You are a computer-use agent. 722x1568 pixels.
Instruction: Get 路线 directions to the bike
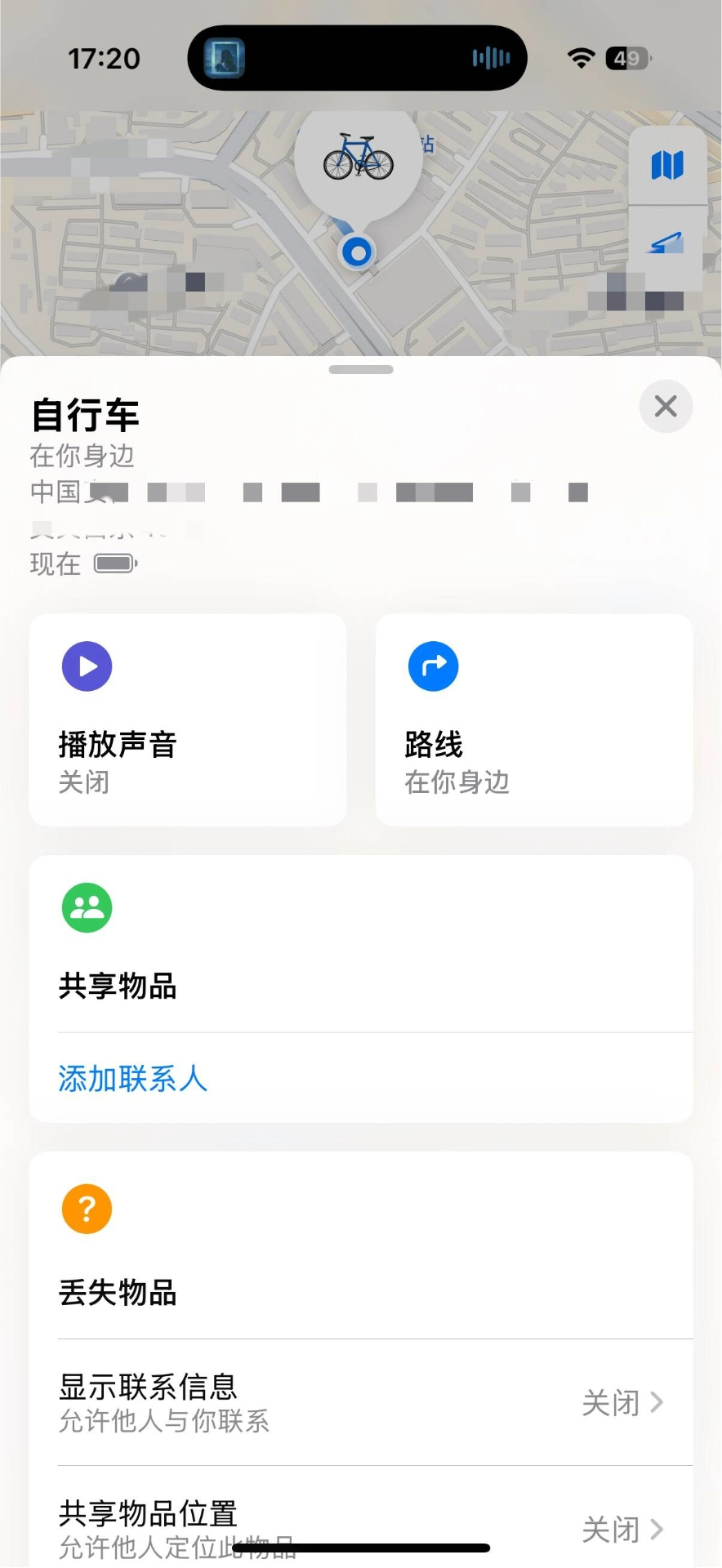click(x=533, y=719)
